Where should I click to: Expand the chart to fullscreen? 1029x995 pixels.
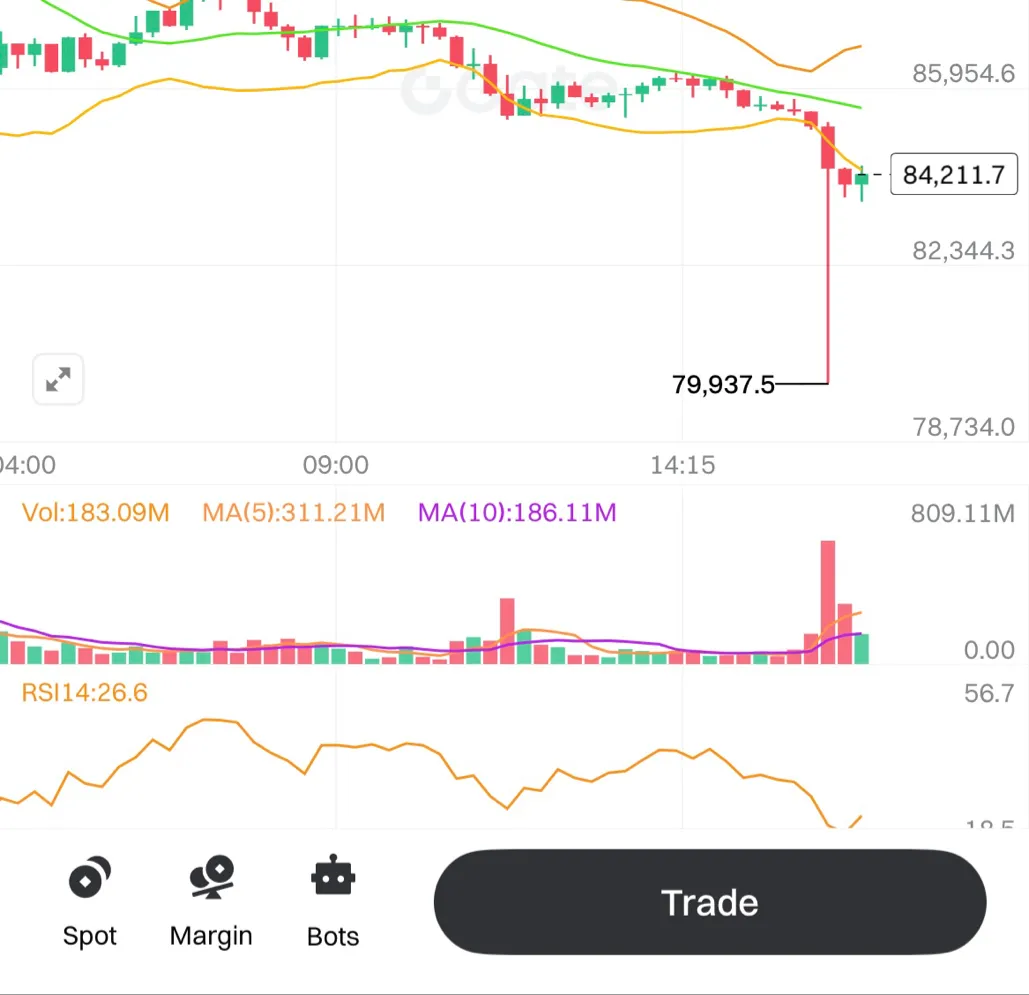(x=58, y=380)
